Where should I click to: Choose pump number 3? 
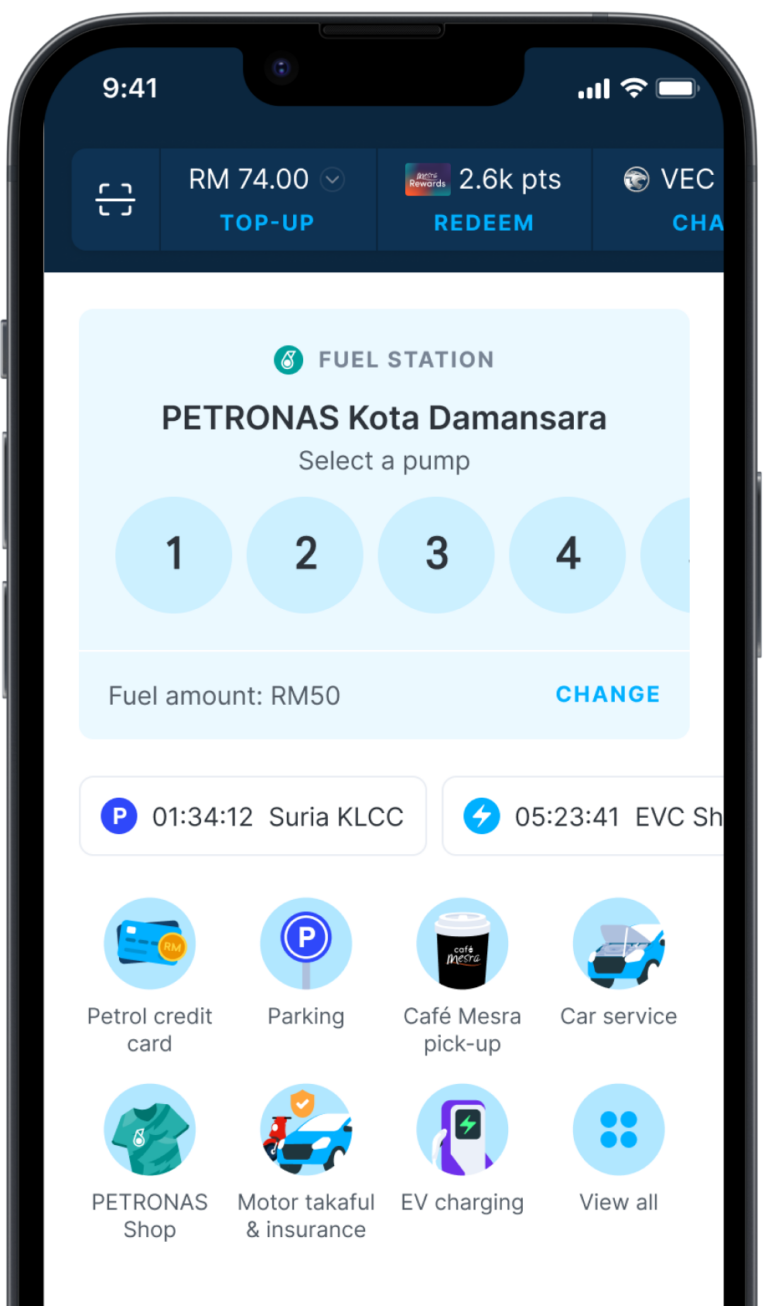[x=436, y=554]
